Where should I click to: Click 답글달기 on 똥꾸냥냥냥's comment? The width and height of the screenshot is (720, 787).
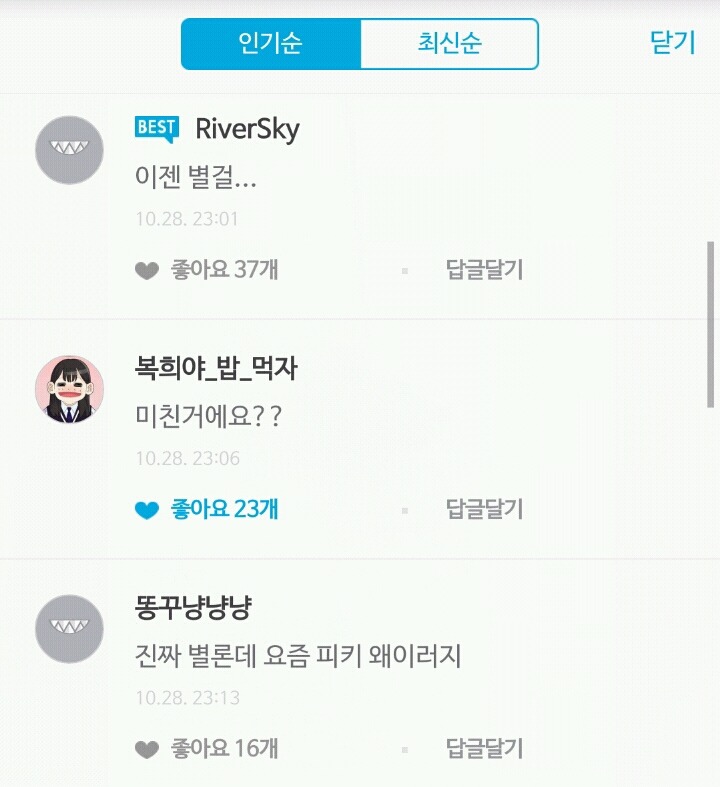[483, 748]
